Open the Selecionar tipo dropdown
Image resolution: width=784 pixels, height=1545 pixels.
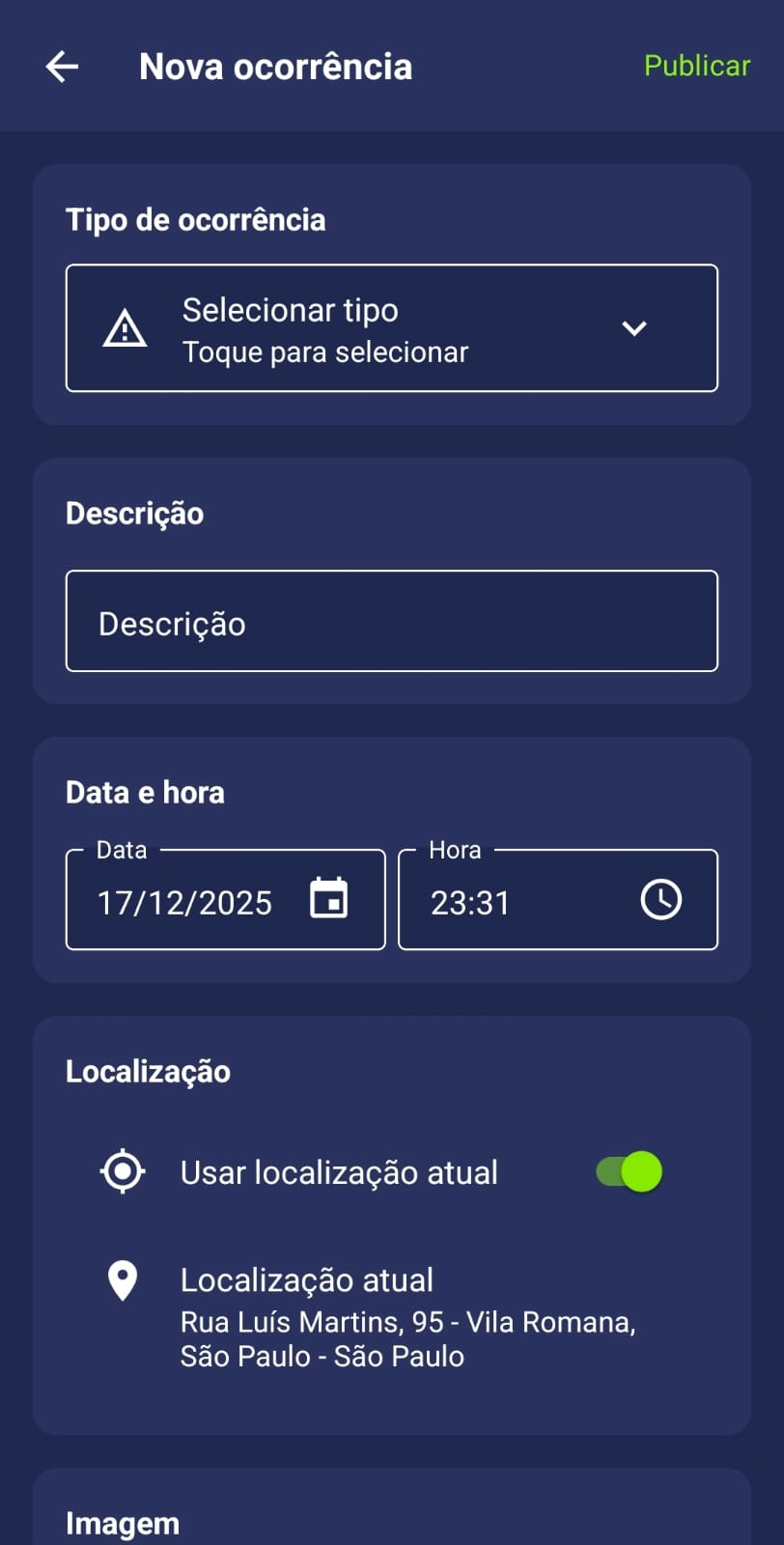point(391,328)
